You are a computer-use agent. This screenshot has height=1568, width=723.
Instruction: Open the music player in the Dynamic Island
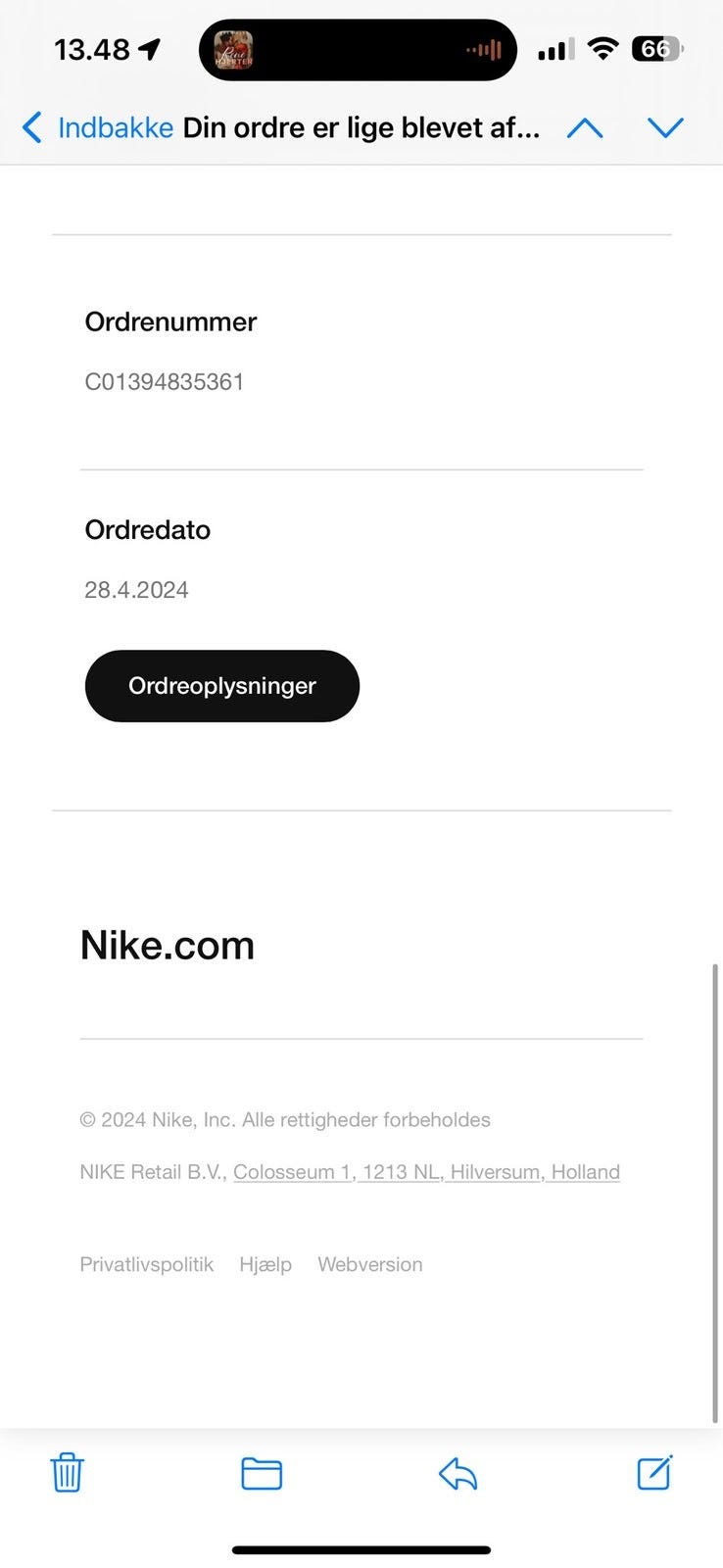(358, 49)
